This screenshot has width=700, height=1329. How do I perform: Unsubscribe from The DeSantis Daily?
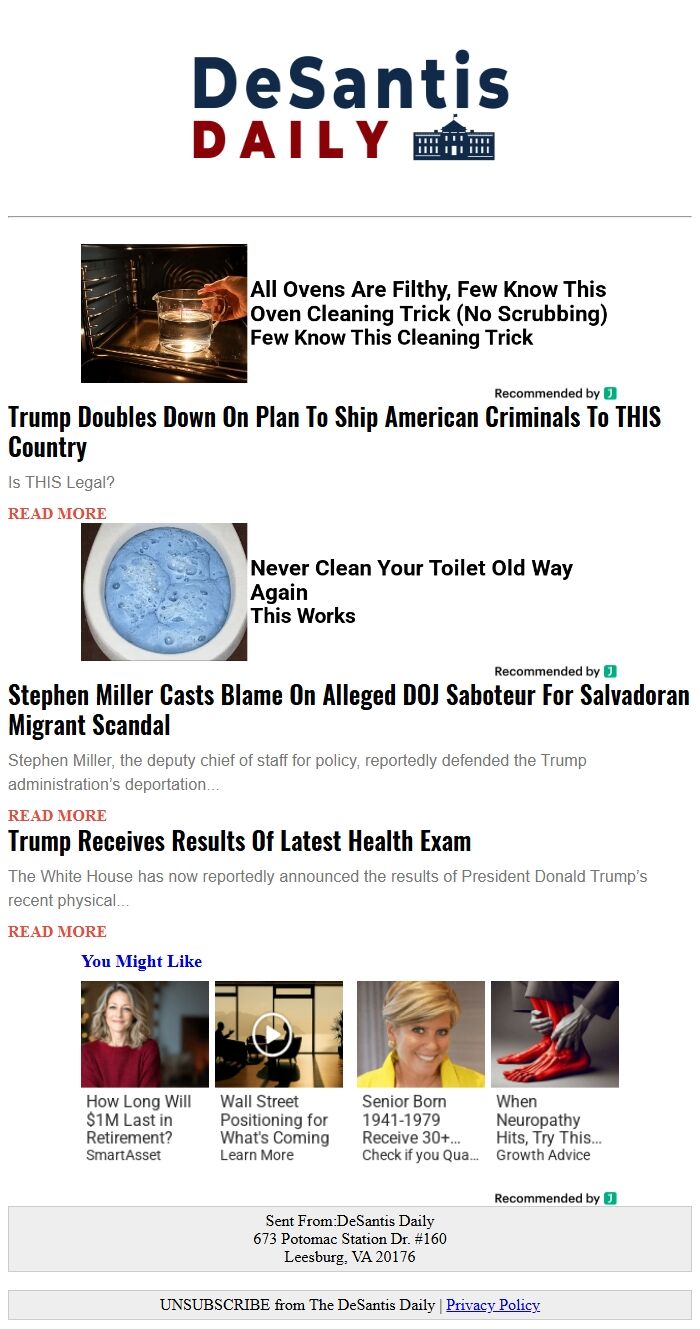(x=297, y=1305)
